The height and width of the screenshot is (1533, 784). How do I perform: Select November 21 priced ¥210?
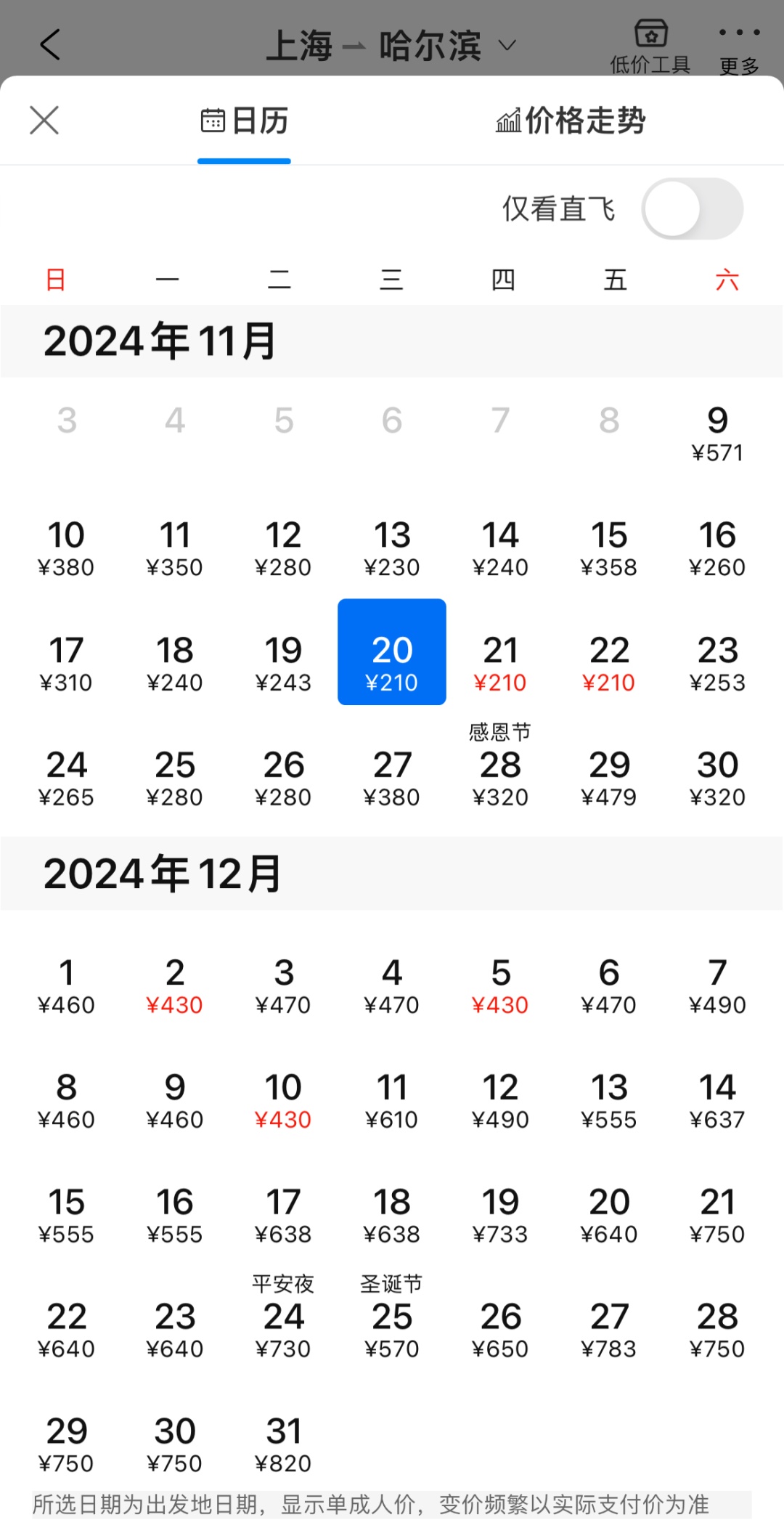500,661
